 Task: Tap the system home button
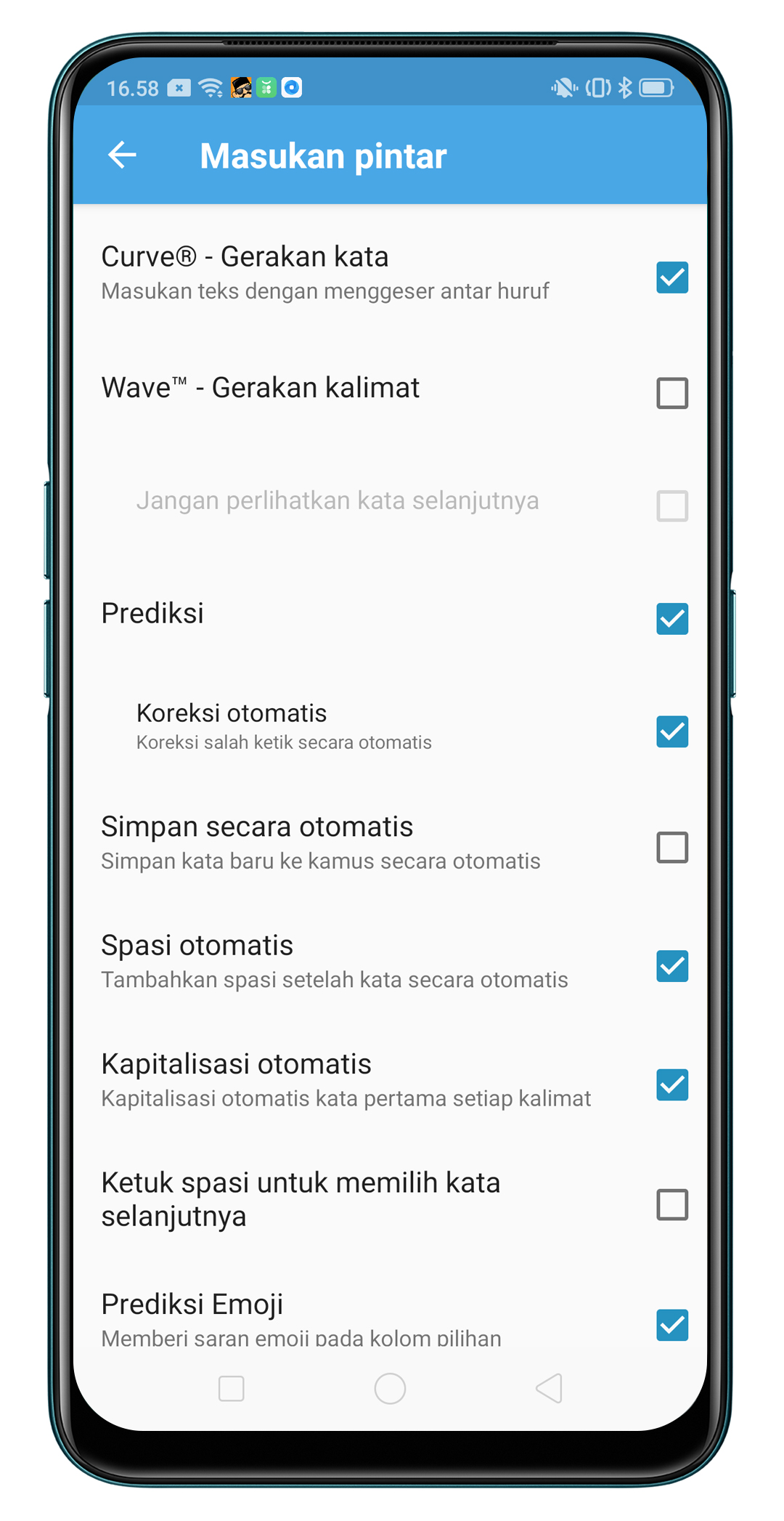point(390,1389)
